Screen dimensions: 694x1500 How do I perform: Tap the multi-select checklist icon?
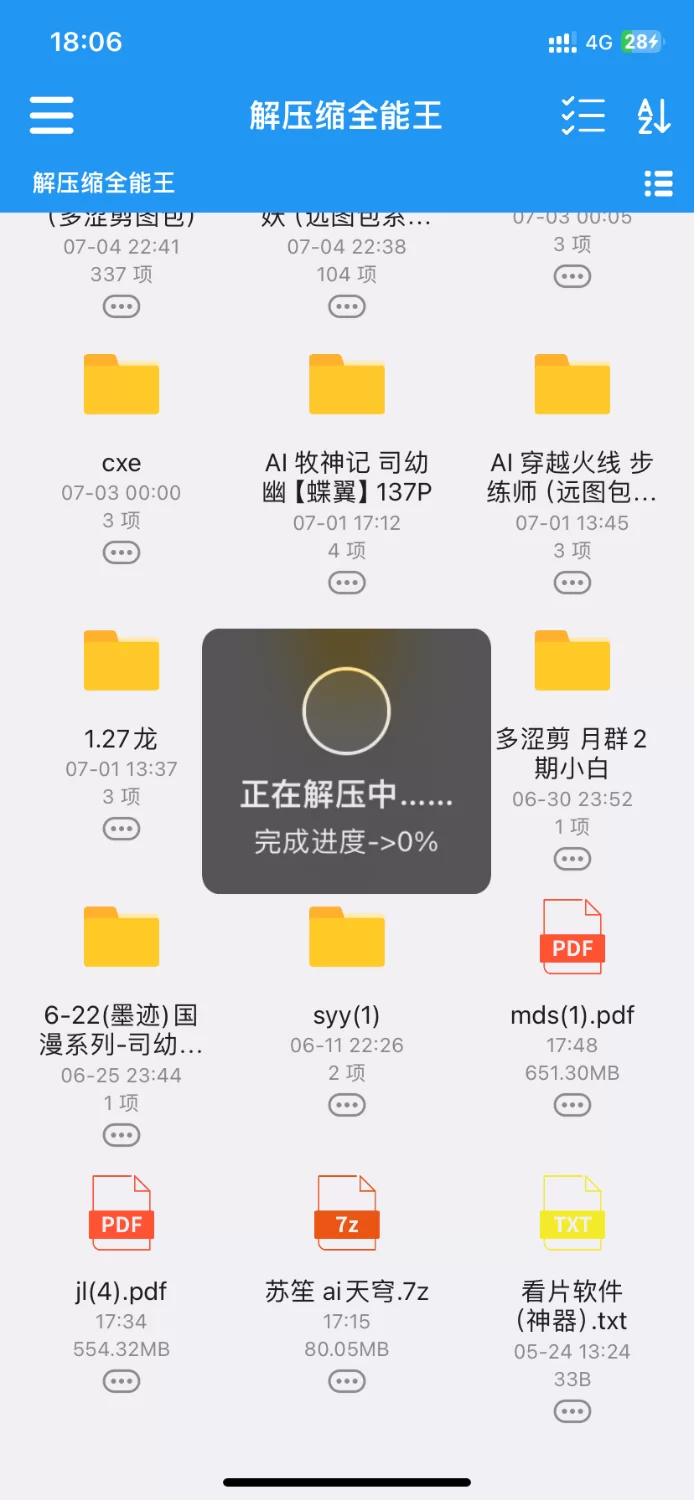pyautogui.click(x=583, y=116)
